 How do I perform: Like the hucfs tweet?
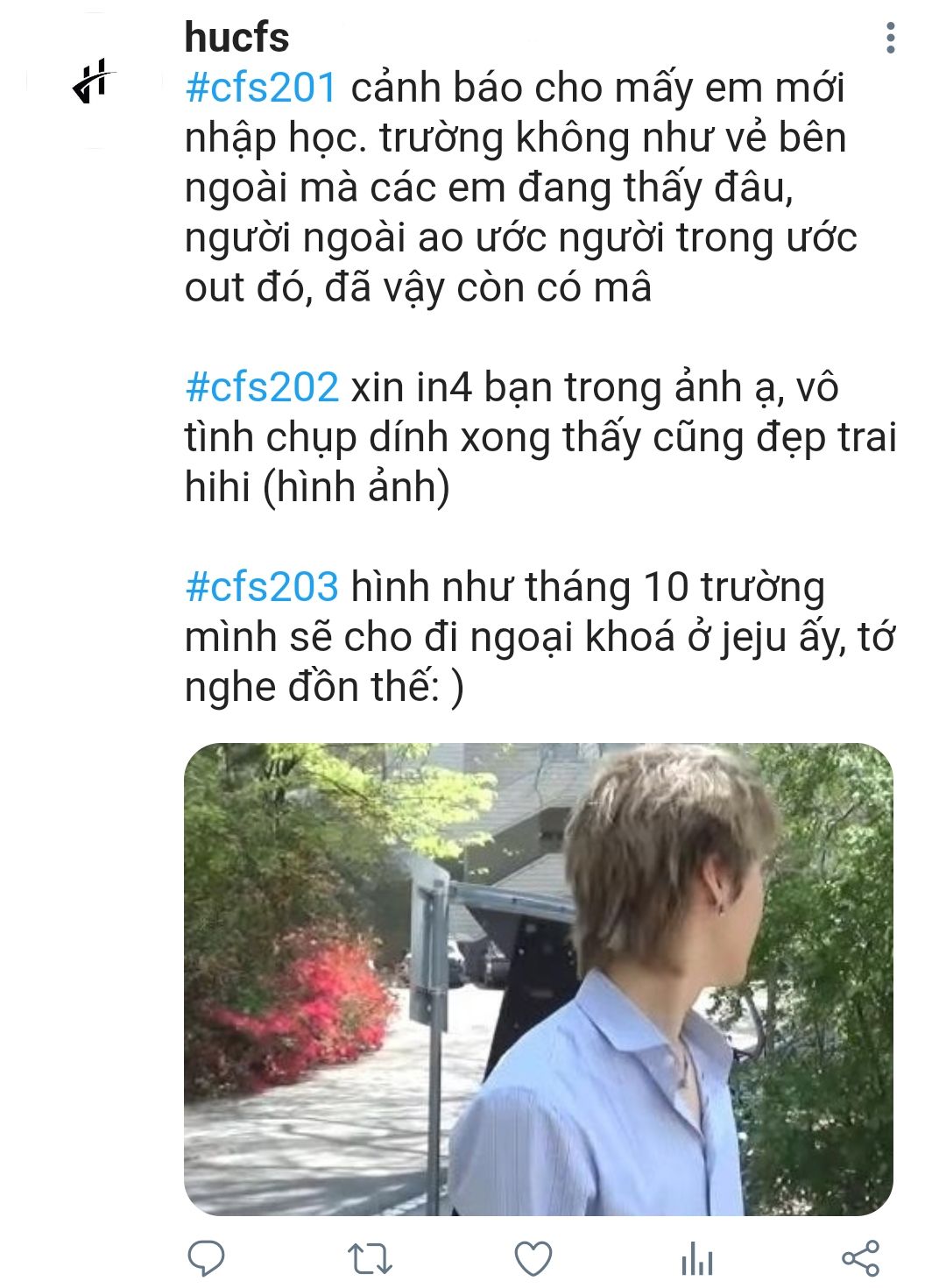tap(533, 1259)
